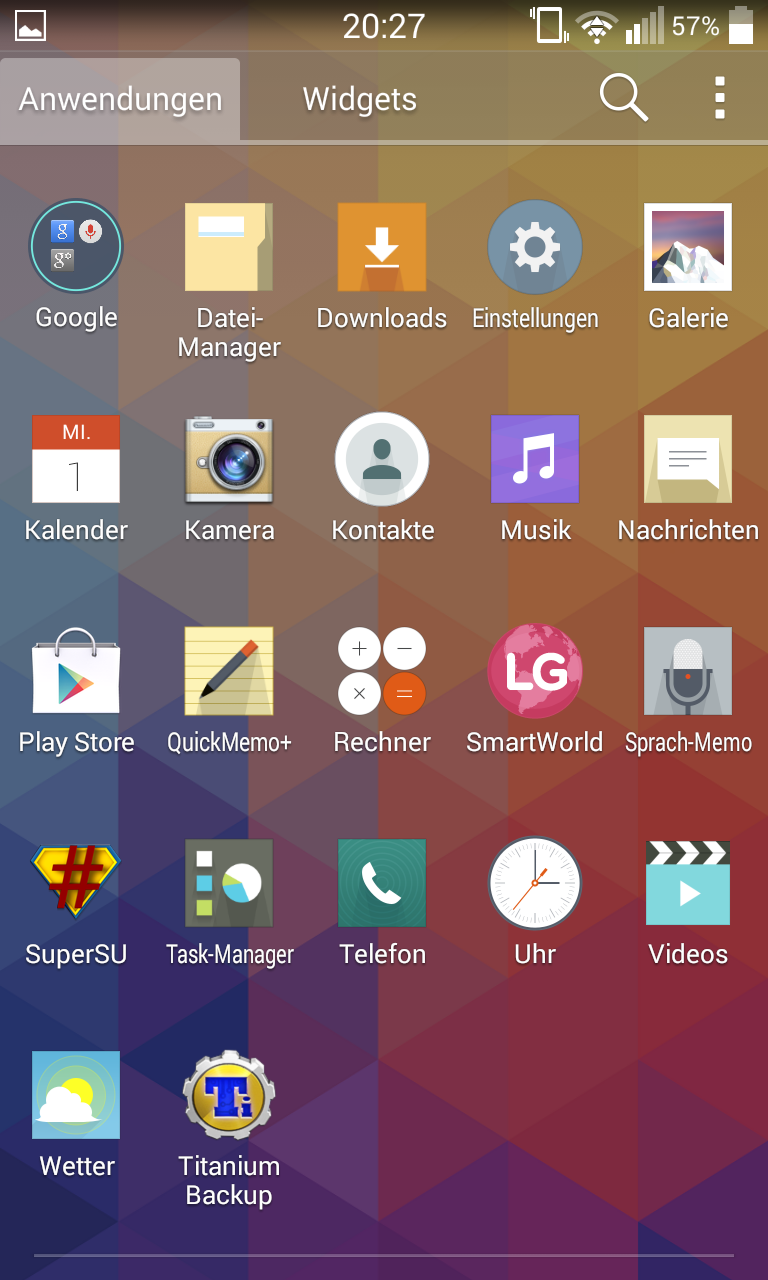
Task: Open Einstellungen
Action: coord(535,247)
